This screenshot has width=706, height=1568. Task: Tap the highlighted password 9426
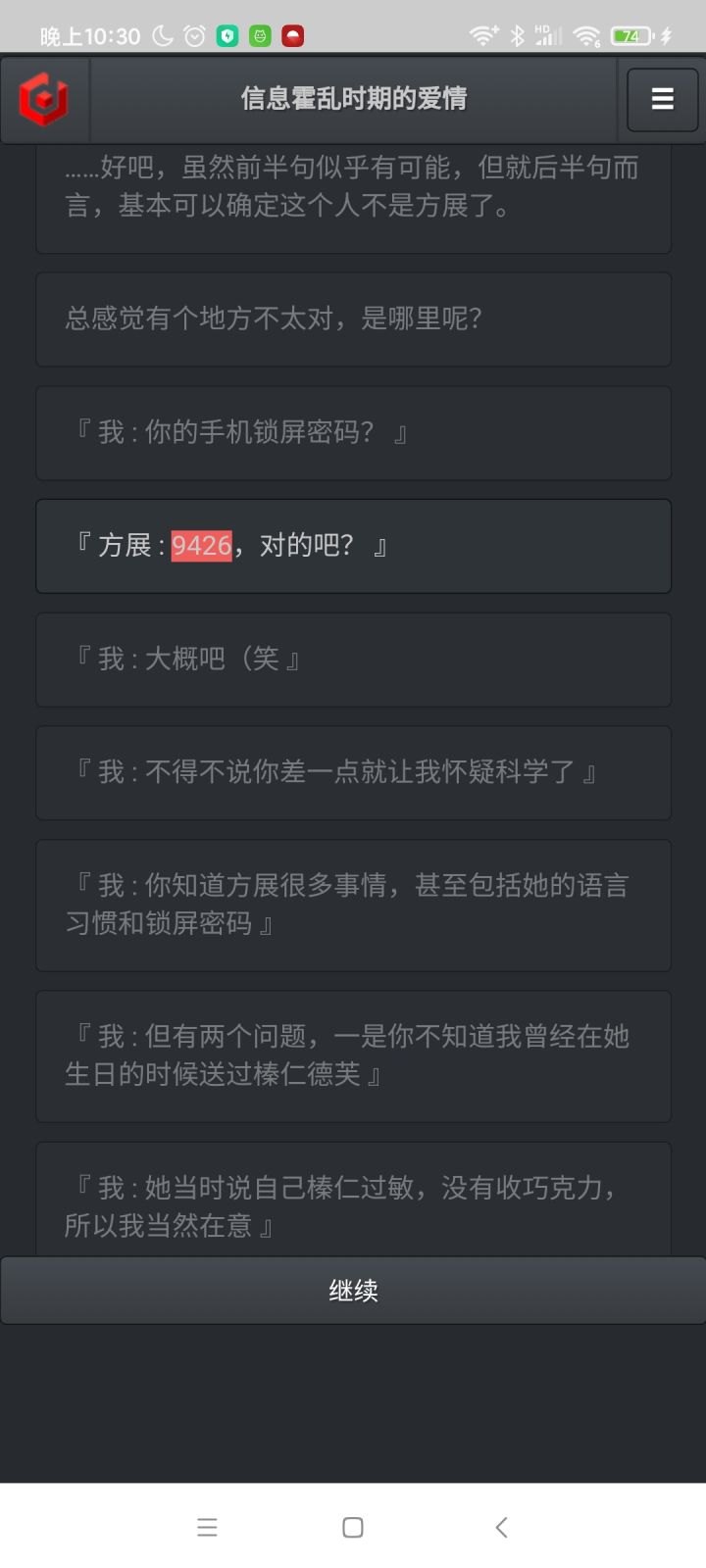click(201, 546)
